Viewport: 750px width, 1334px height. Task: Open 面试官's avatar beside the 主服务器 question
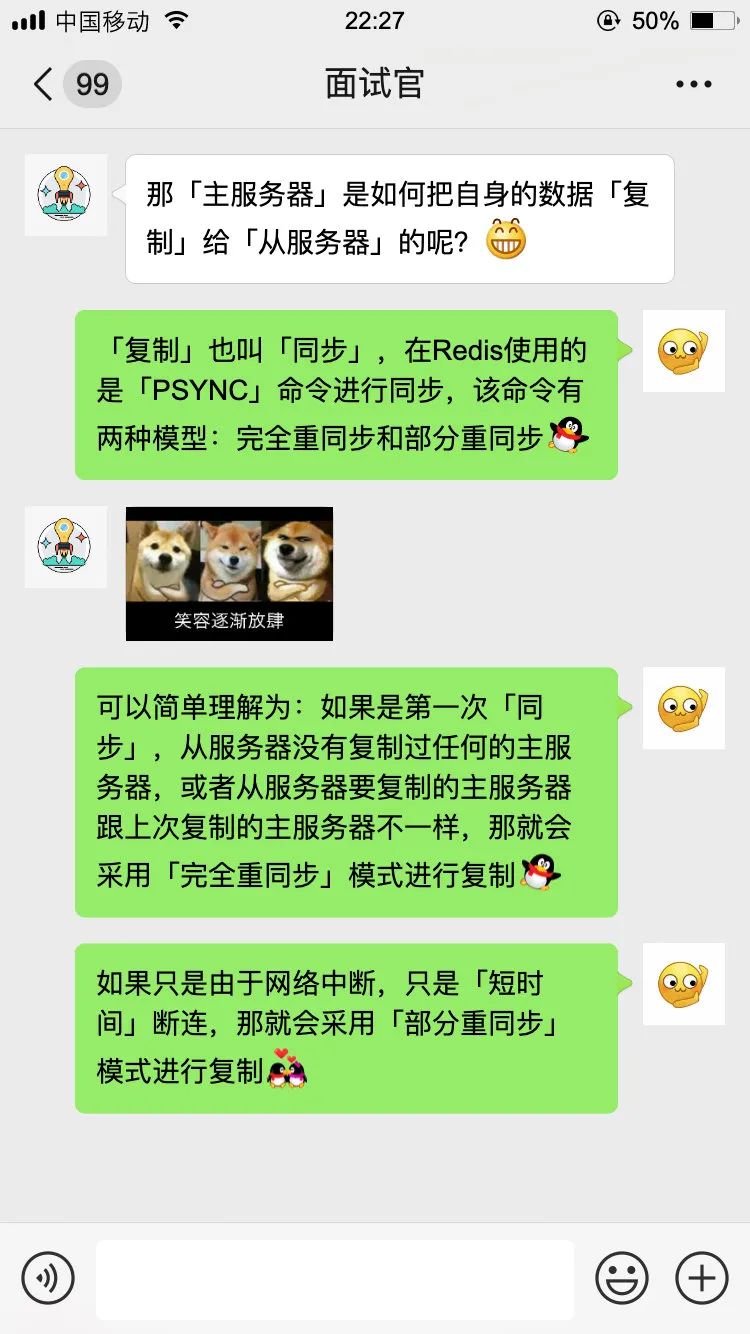click(65, 194)
